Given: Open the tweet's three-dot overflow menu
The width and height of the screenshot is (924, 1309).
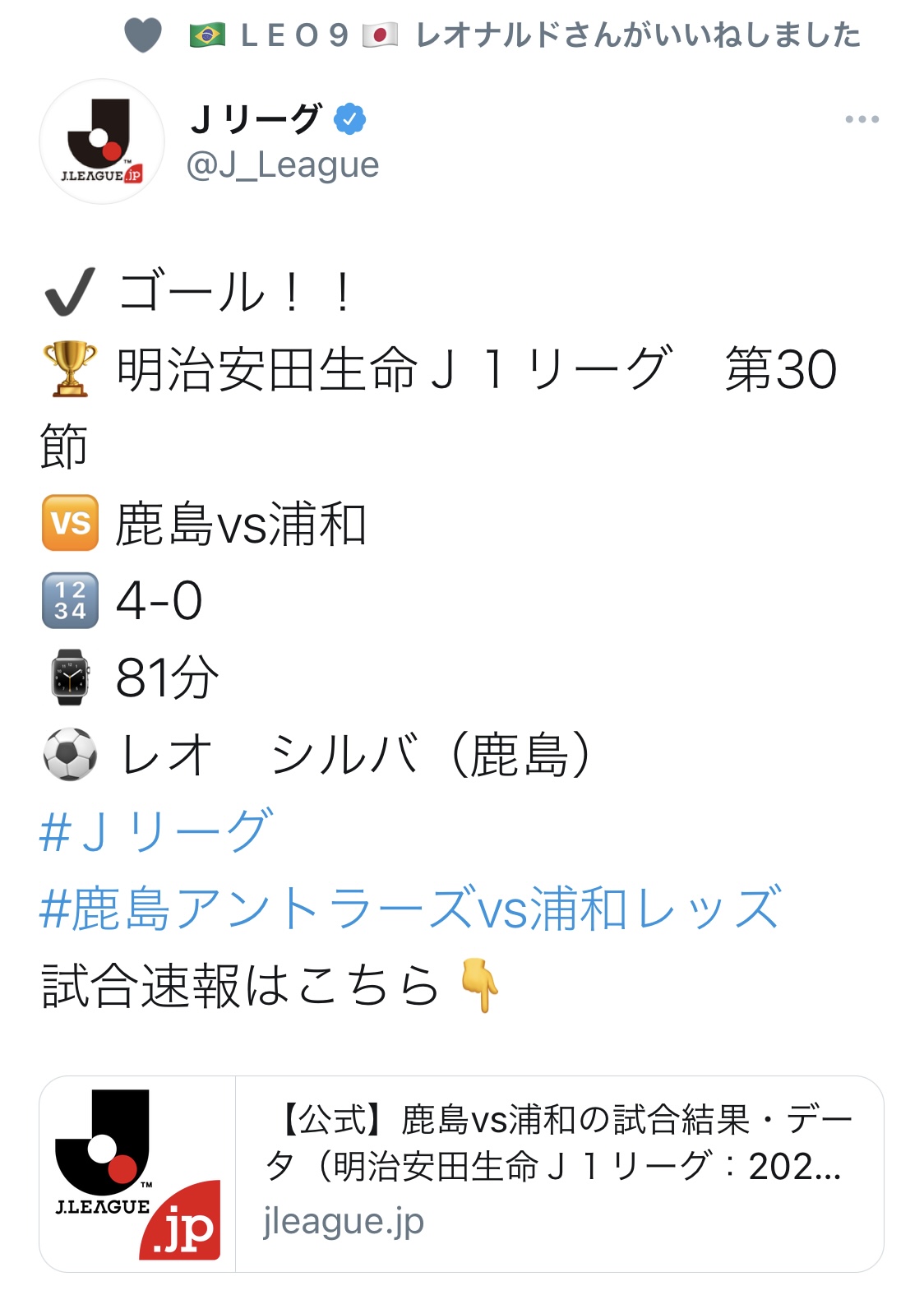Looking at the screenshot, I should pyautogui.click(x=862, y=120).
